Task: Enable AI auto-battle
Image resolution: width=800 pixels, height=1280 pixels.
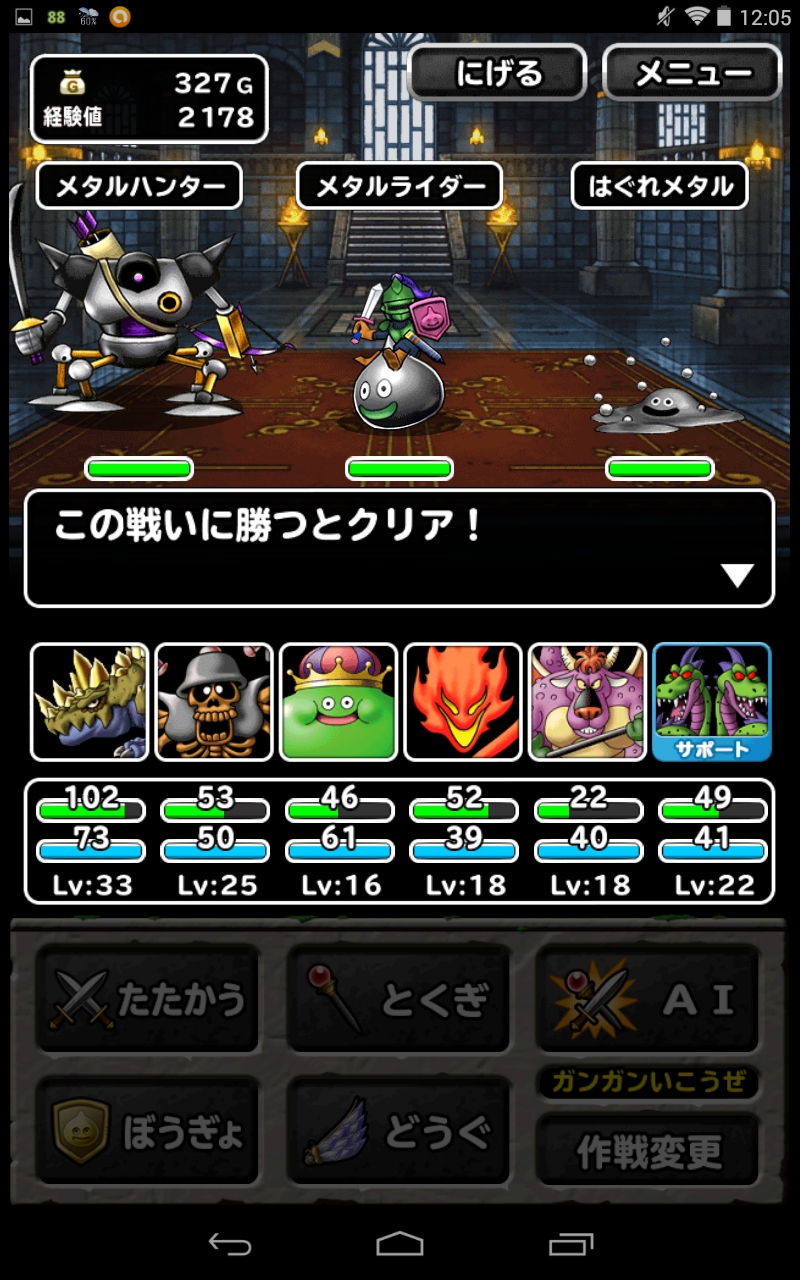Action: [x=647, y=999]
